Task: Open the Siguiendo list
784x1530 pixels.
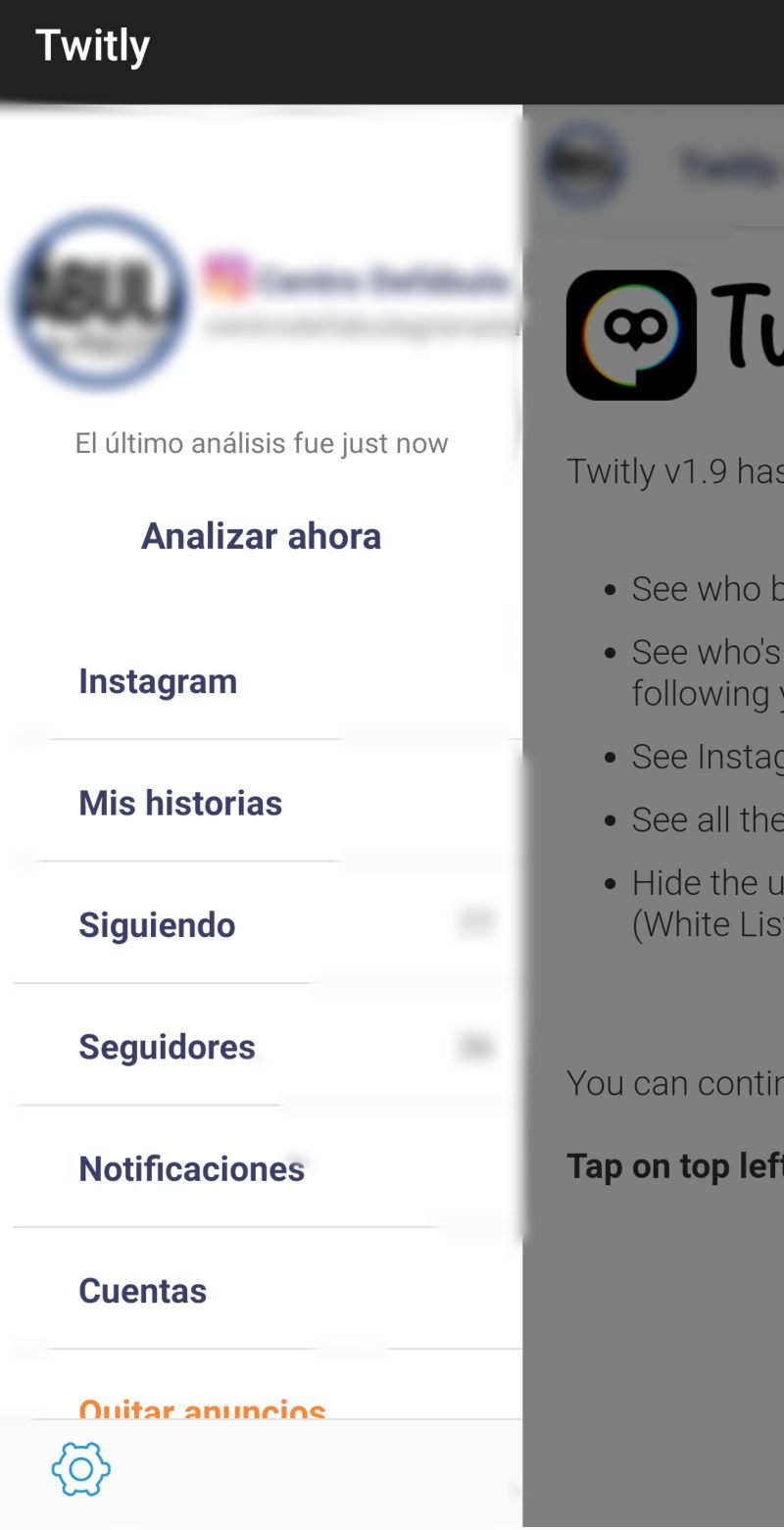Action: [157, 924]
